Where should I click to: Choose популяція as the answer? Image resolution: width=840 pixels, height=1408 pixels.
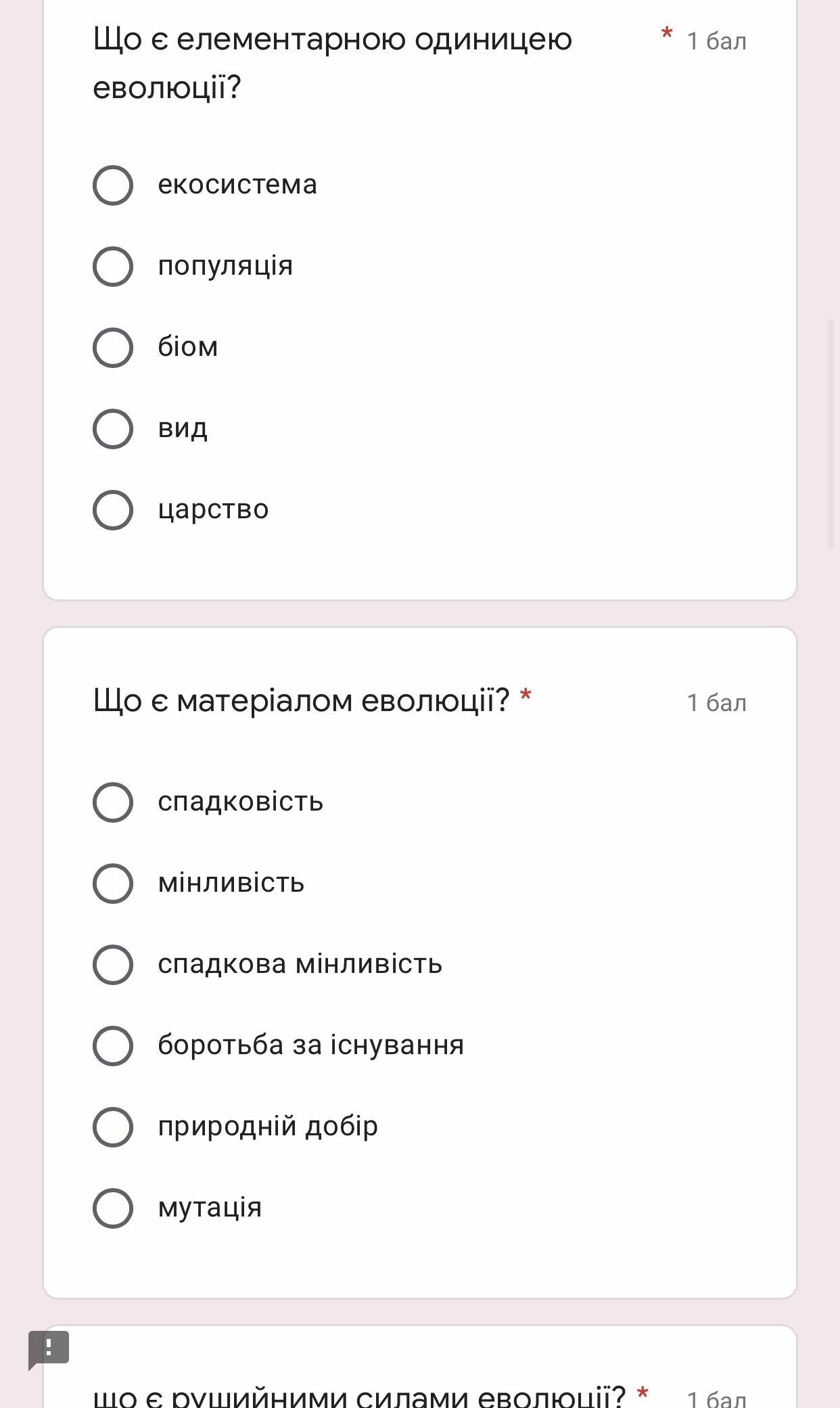click(x=113, y=266)
